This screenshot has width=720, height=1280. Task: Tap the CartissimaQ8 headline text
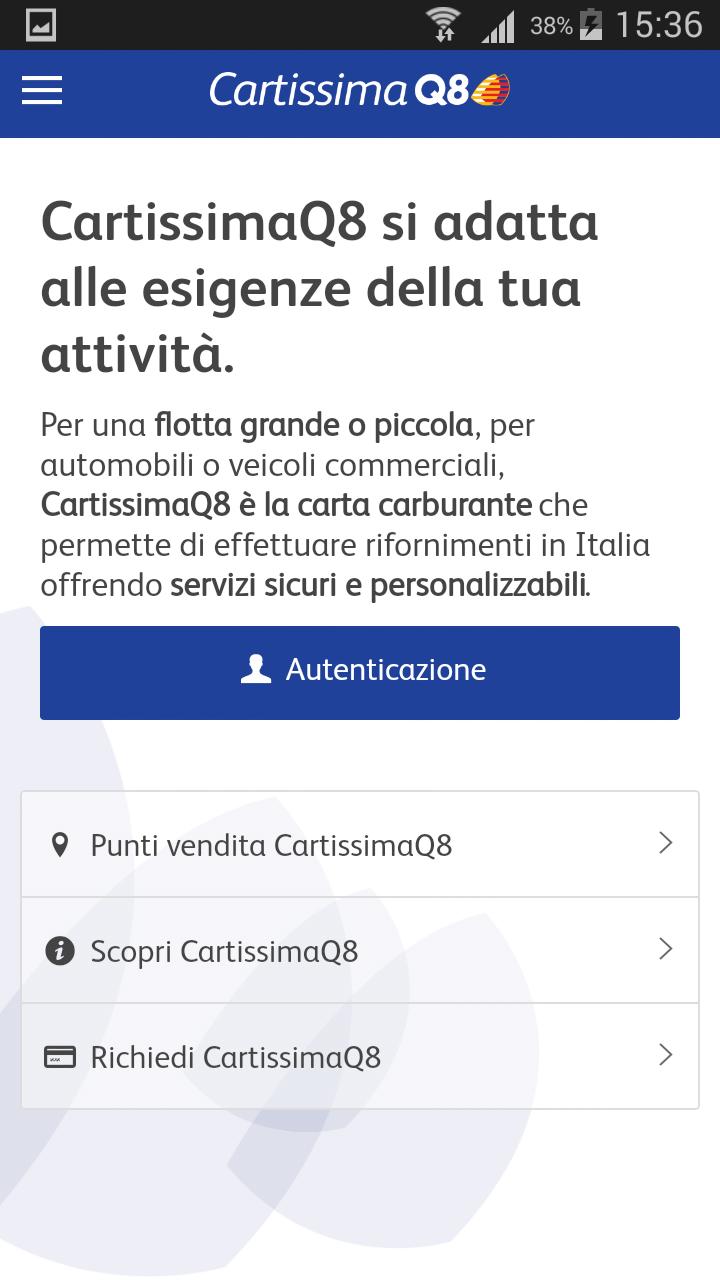tap(320, 287)
